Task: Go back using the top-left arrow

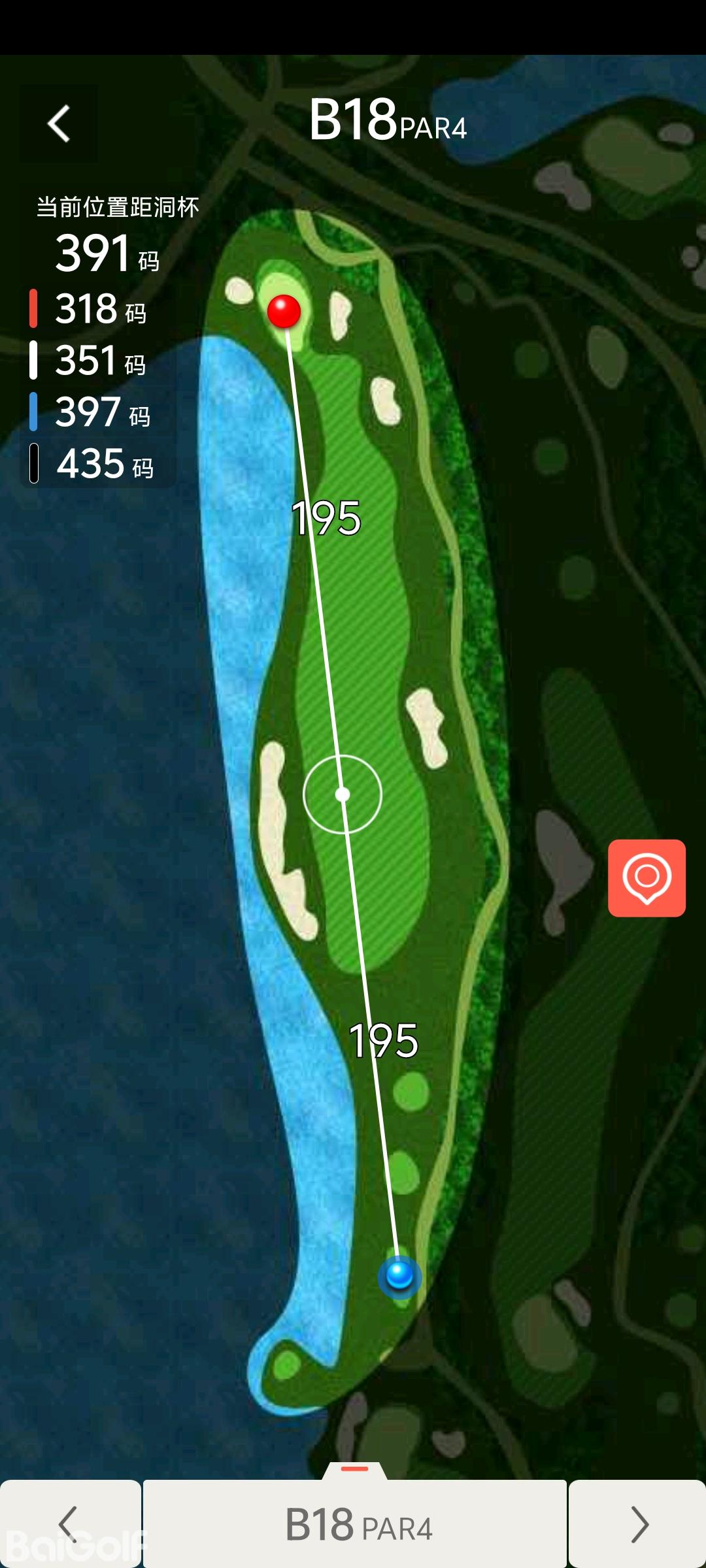Action: click(x=59, y=123)
